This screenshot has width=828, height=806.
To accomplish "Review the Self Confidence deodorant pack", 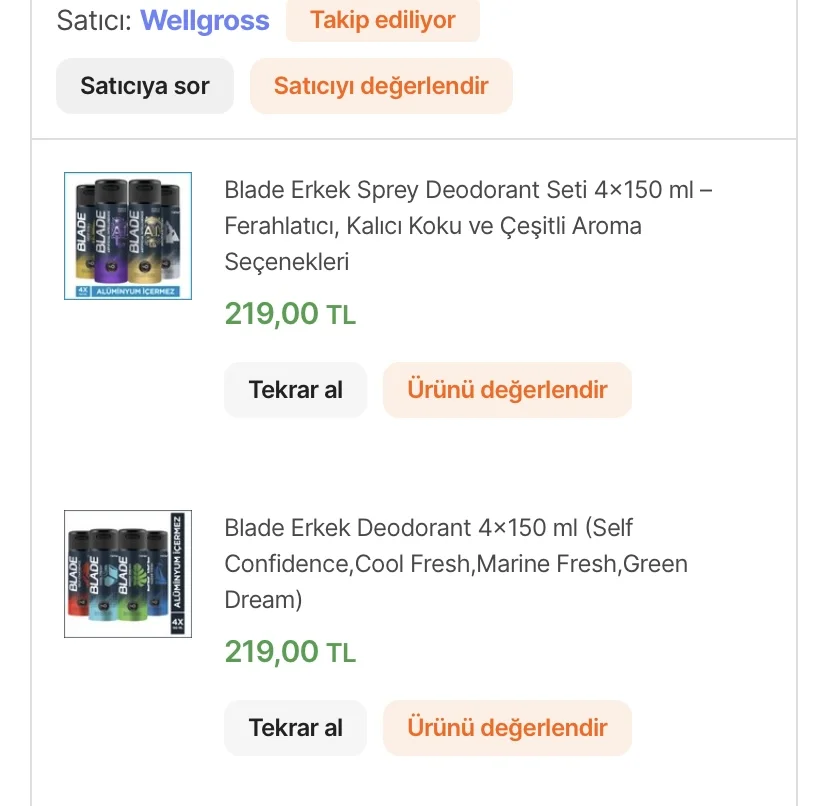I will [507, 728].
